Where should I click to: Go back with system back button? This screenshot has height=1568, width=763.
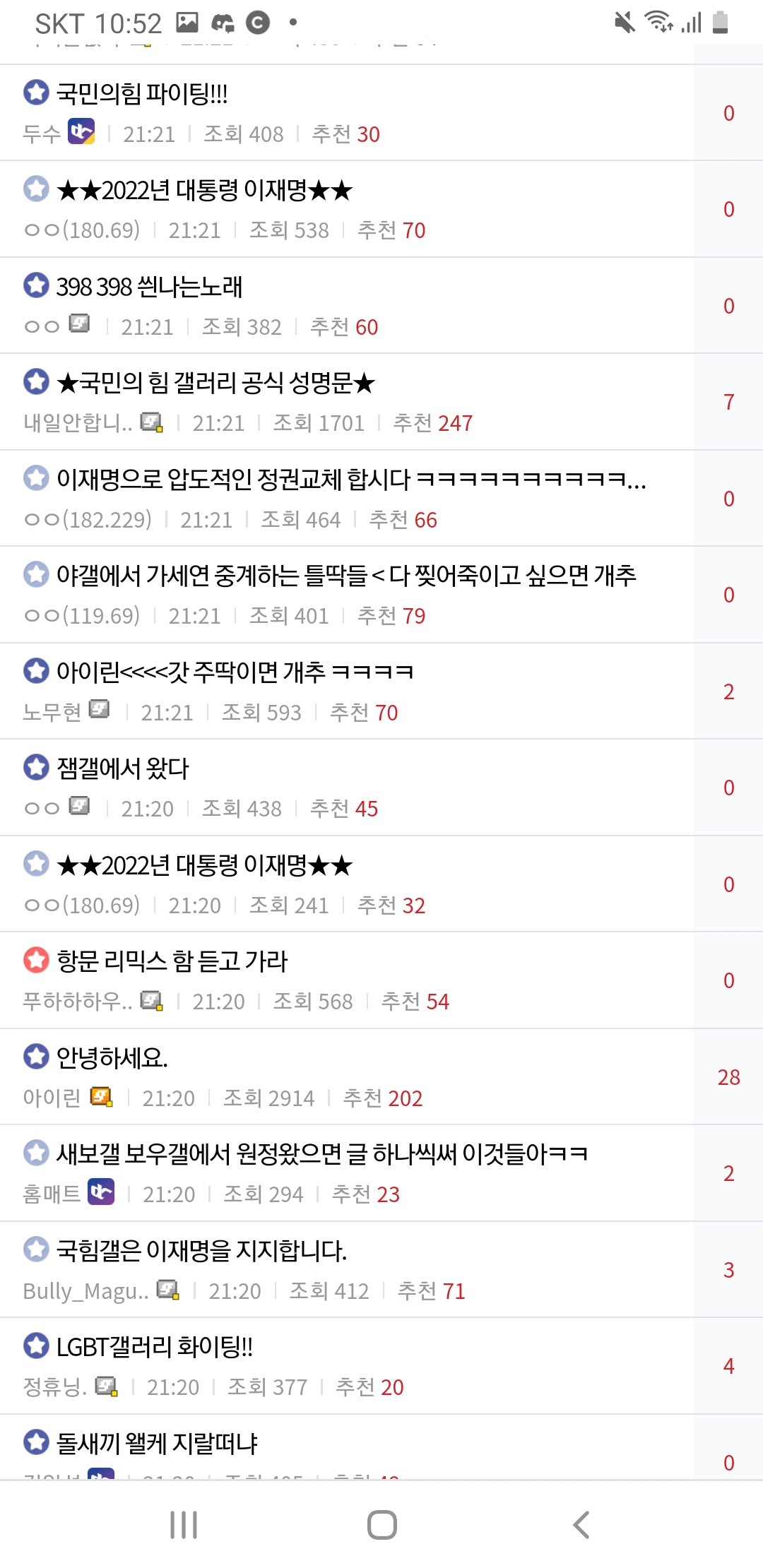coord(581,1525)
